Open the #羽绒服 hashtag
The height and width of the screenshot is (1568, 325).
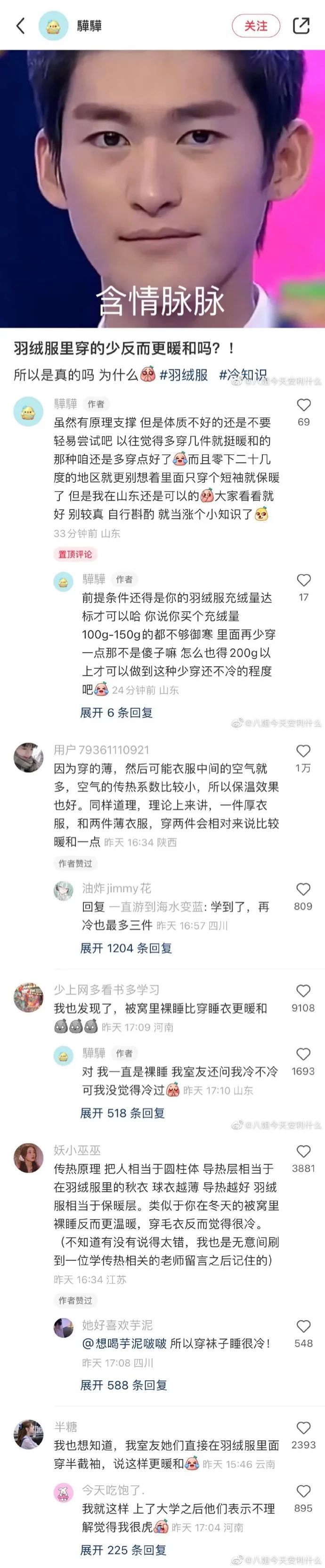tap(184, 374)
